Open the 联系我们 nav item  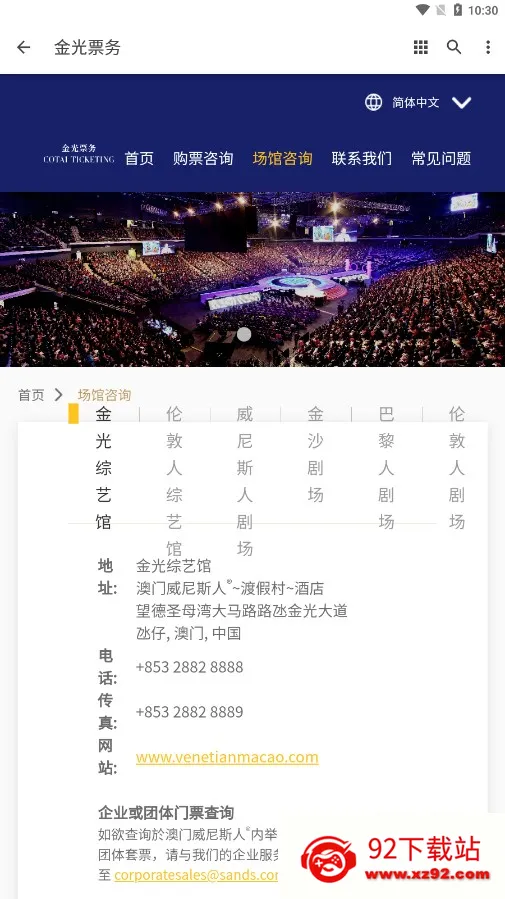click(x=362, y=158)
